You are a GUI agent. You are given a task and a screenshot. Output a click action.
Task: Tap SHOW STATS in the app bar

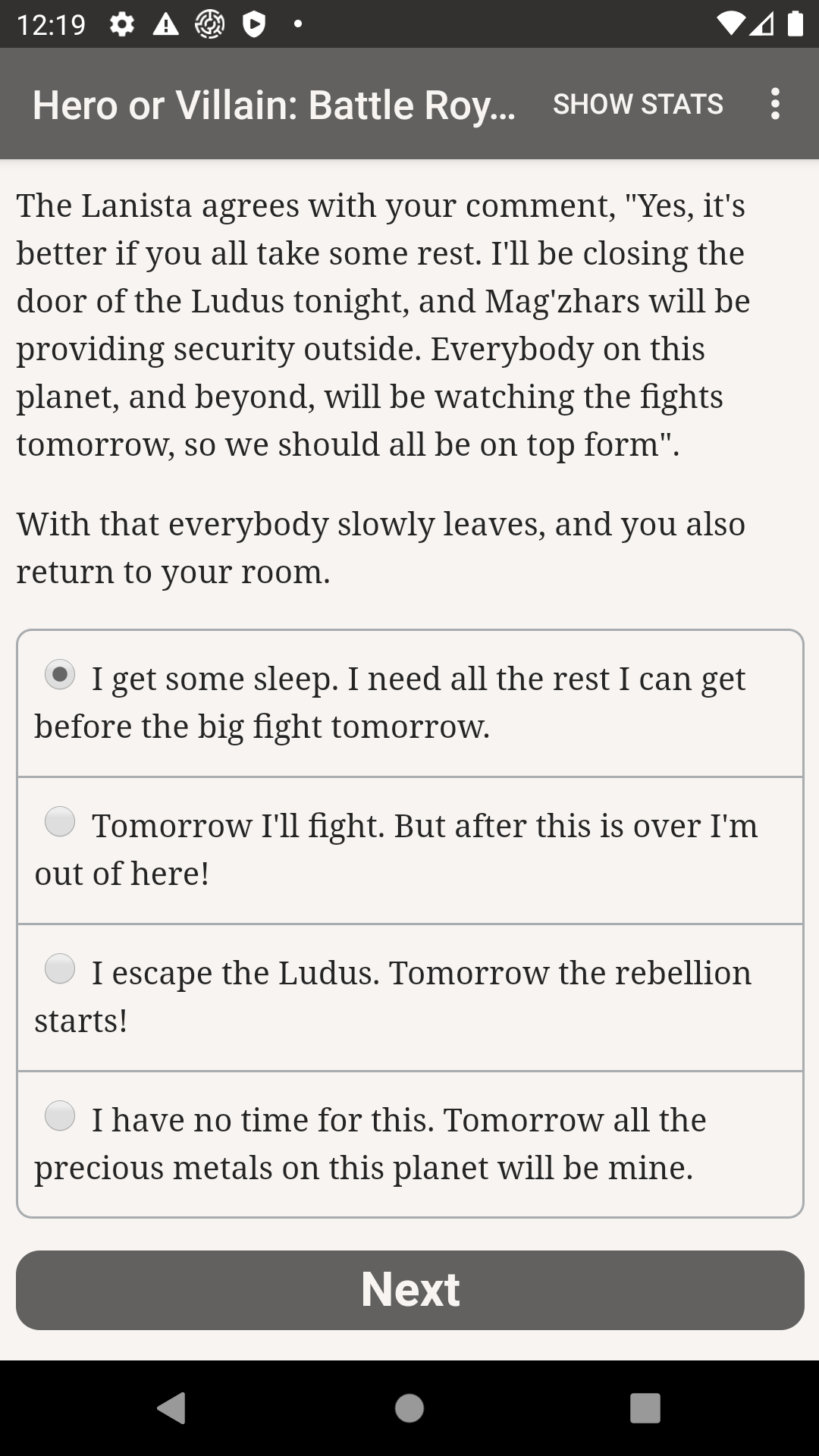pos(638,104)
